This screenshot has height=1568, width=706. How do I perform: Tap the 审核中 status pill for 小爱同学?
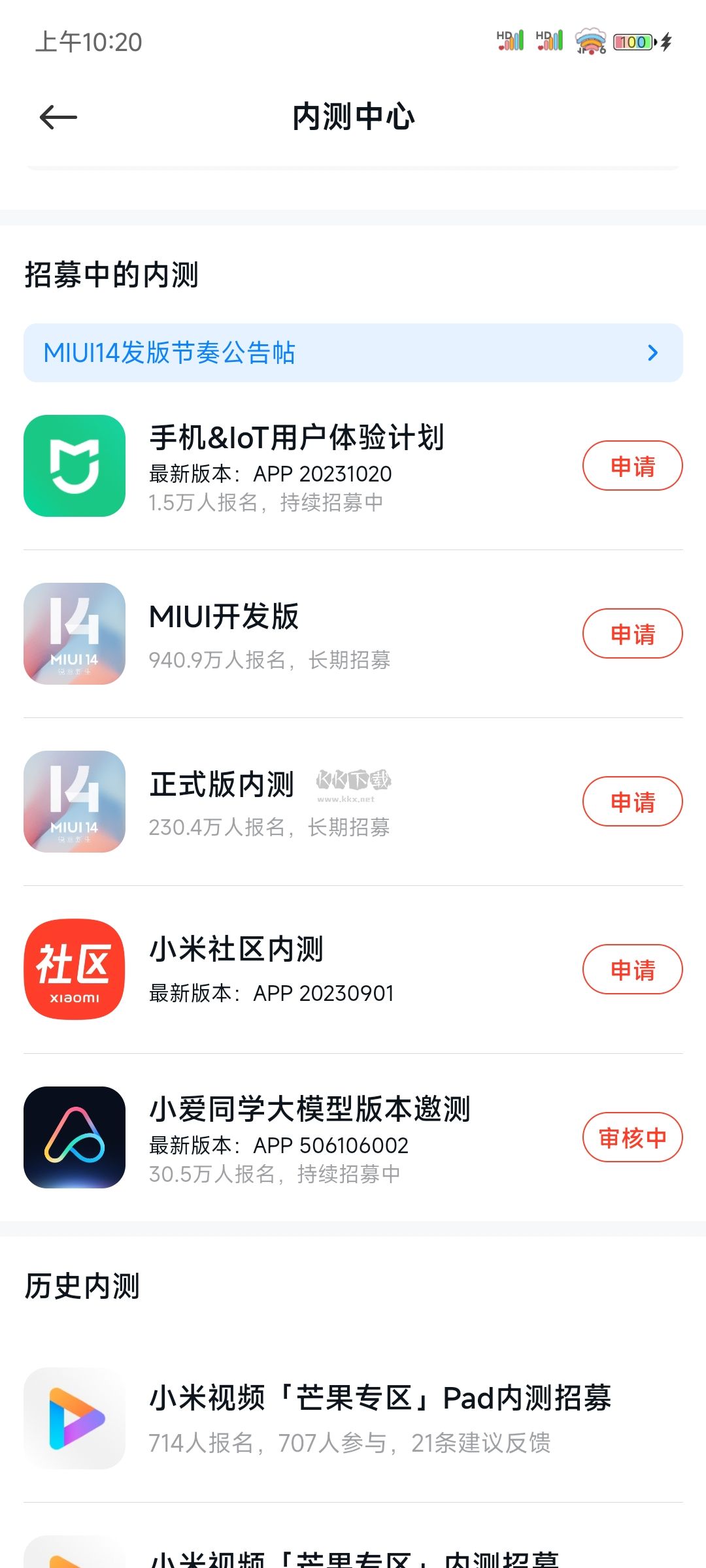(x=631, y=1137)
